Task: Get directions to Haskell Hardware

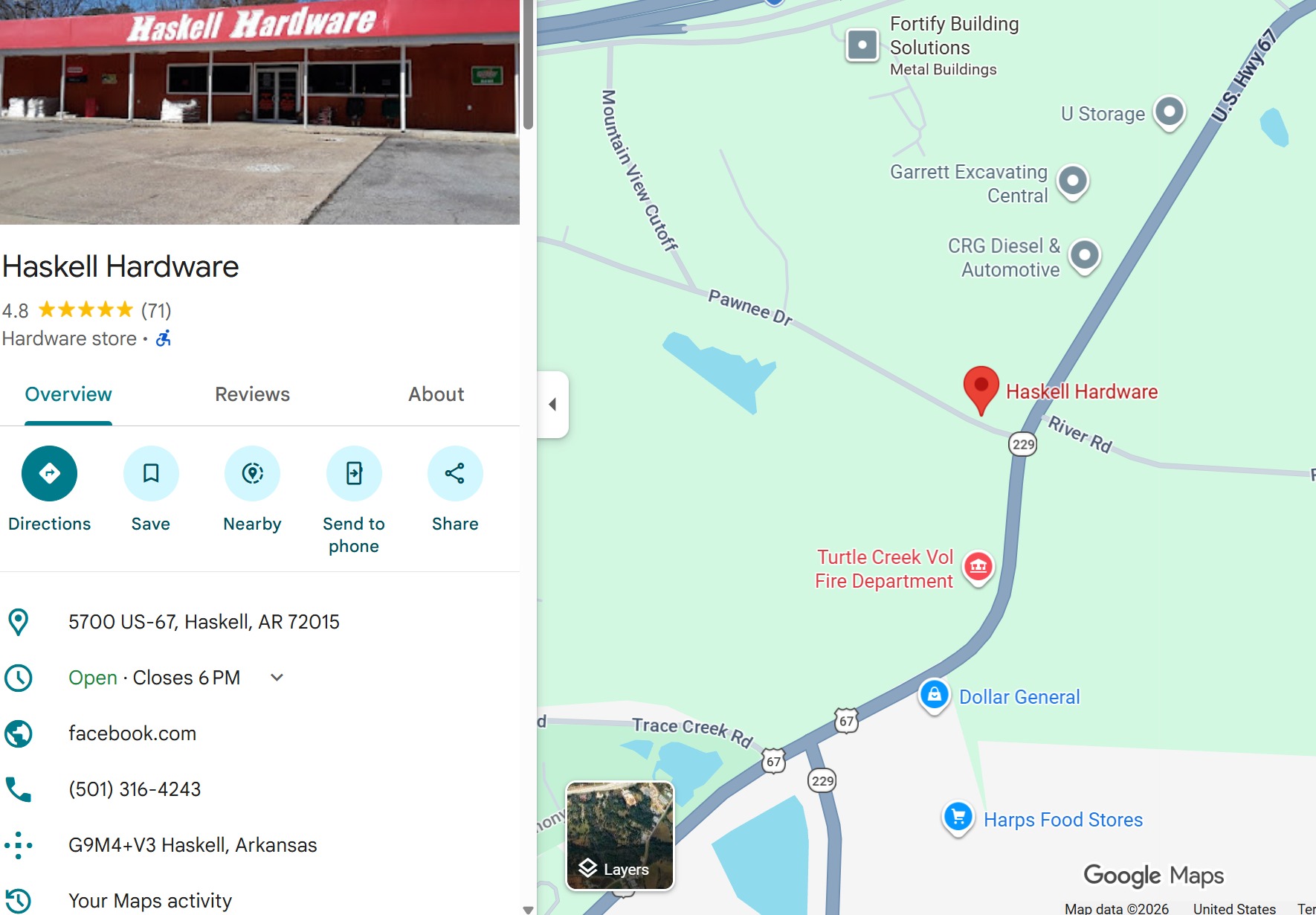Action: [x=49, y=474]
